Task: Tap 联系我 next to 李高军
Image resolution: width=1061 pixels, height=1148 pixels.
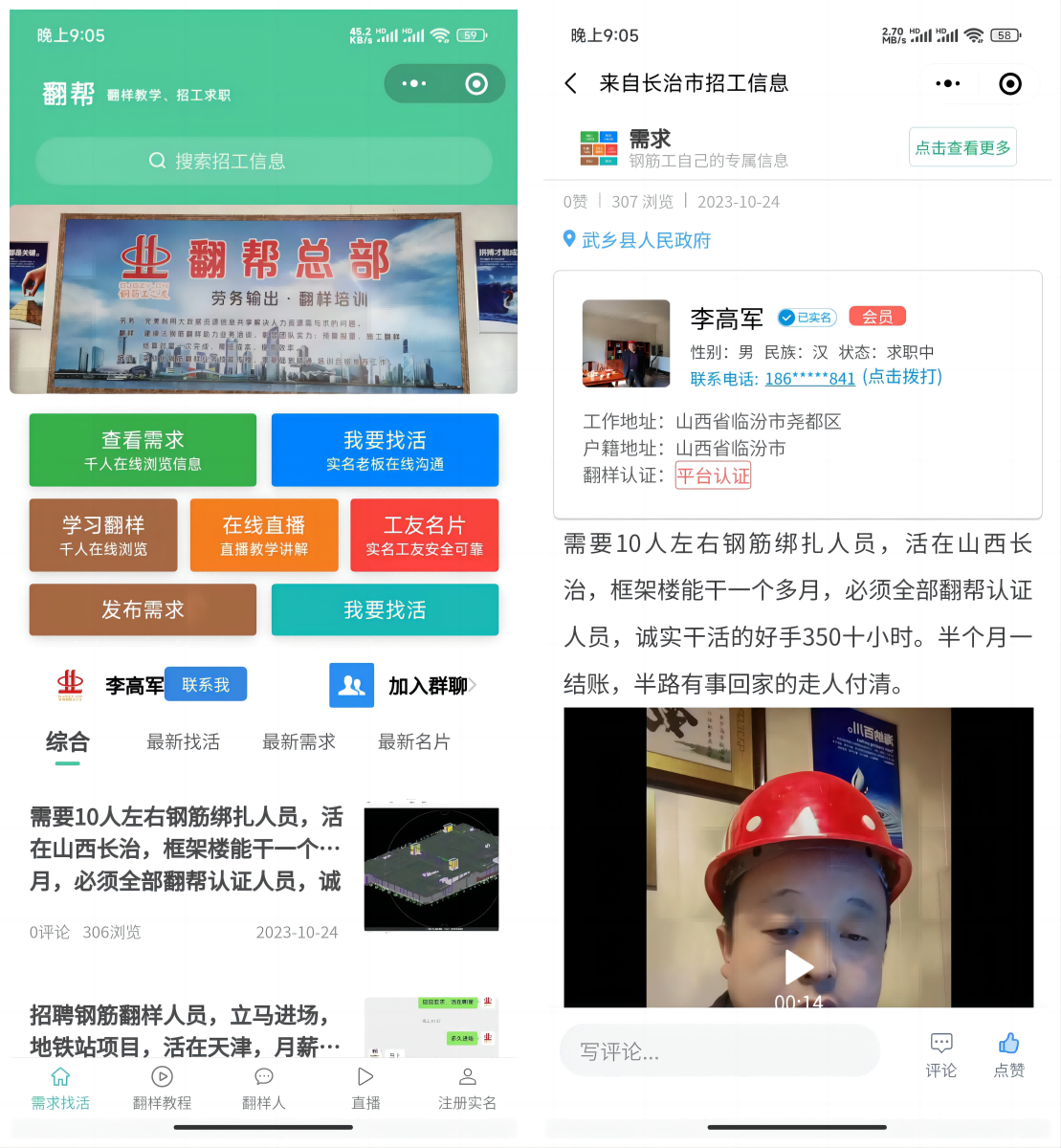Action: tap(206, 685)
